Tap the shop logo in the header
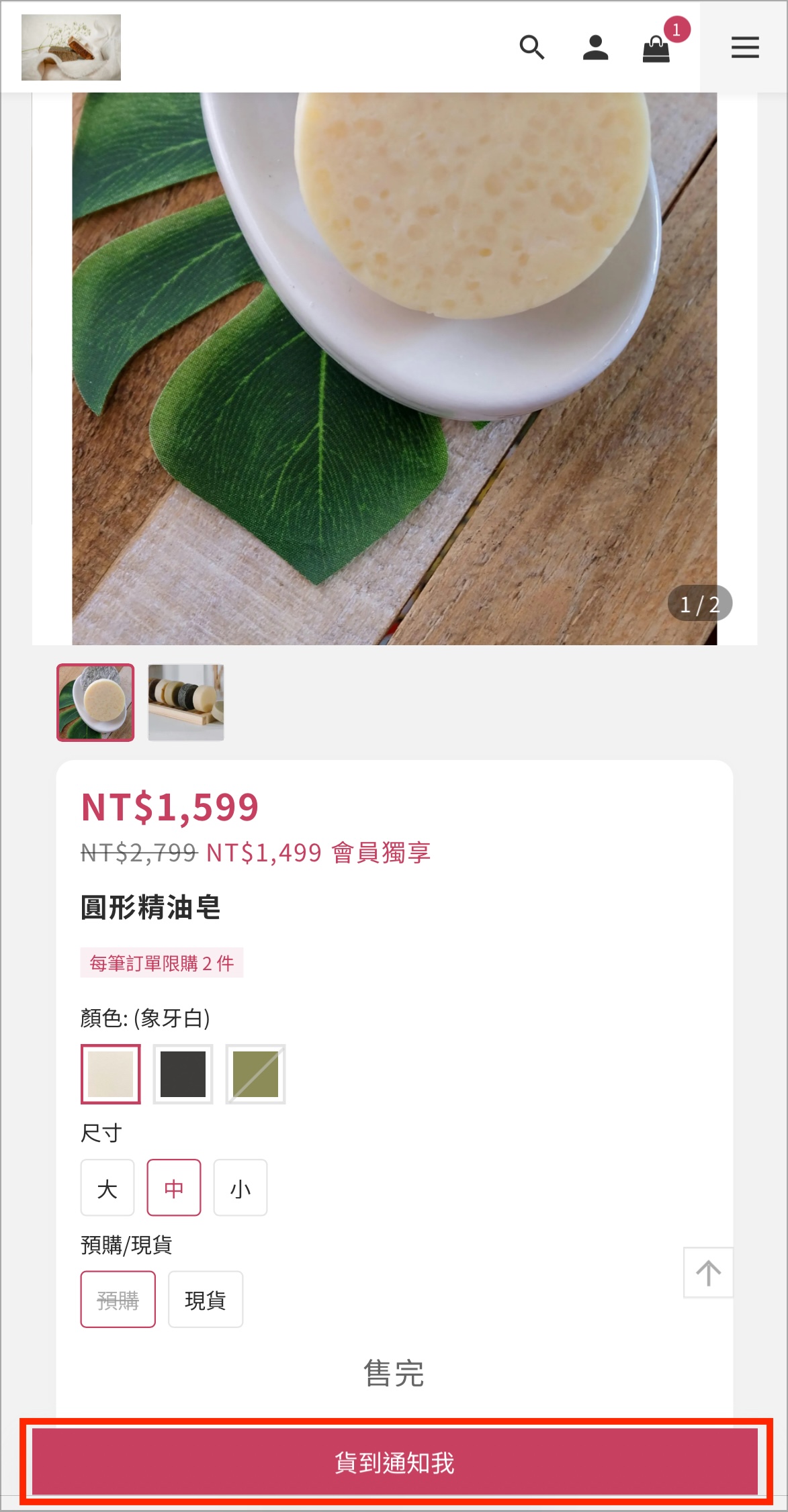 point(71,48)
